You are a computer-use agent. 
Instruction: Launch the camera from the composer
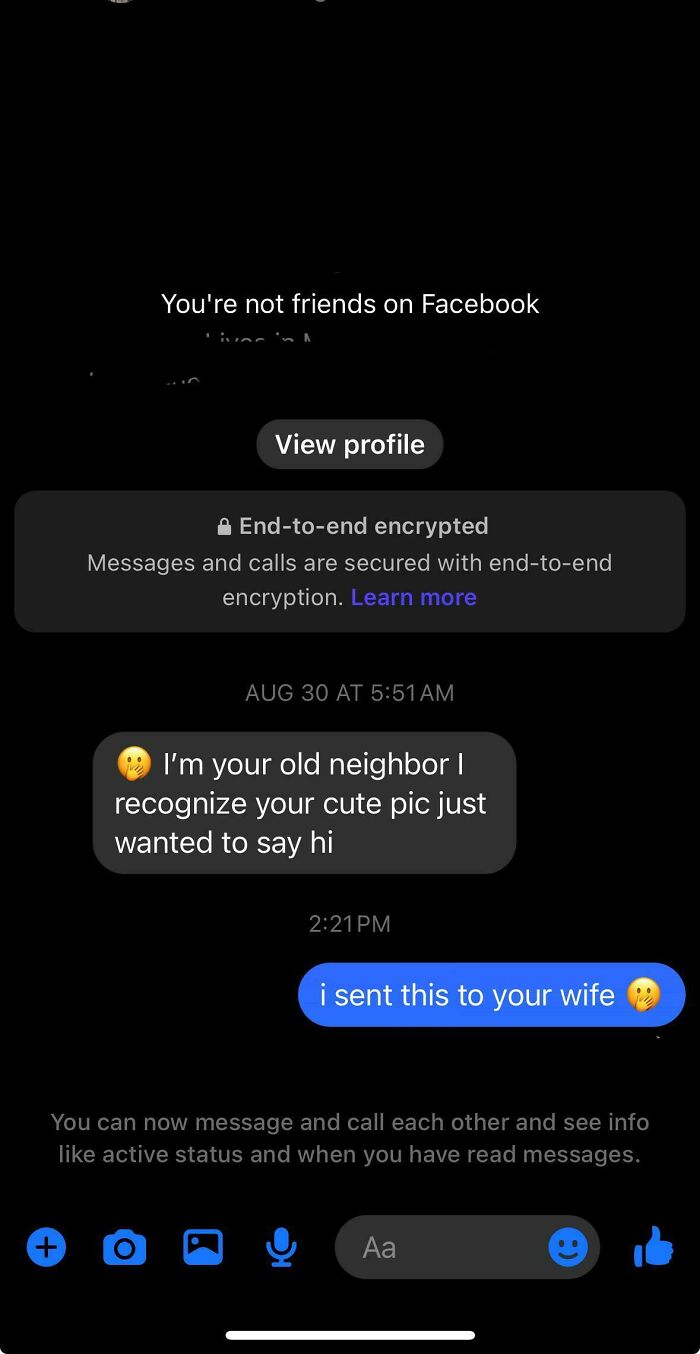tap(124, 1247)
